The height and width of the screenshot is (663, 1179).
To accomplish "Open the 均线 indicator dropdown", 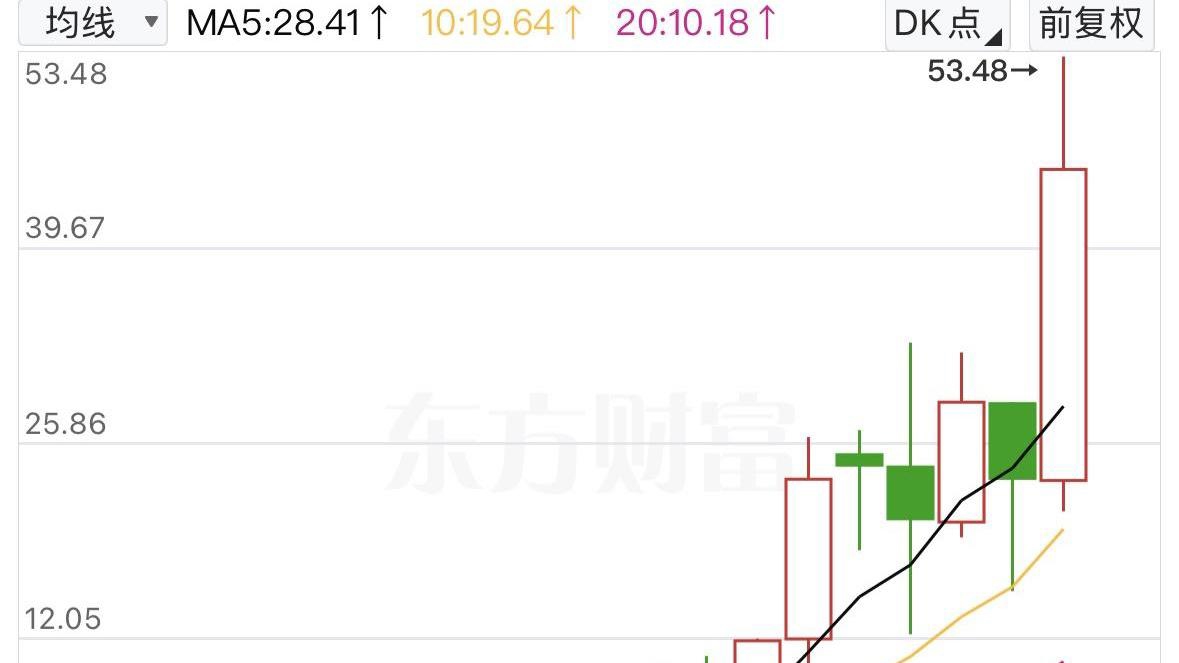I will pyautogui.click(x=93, y=22).
